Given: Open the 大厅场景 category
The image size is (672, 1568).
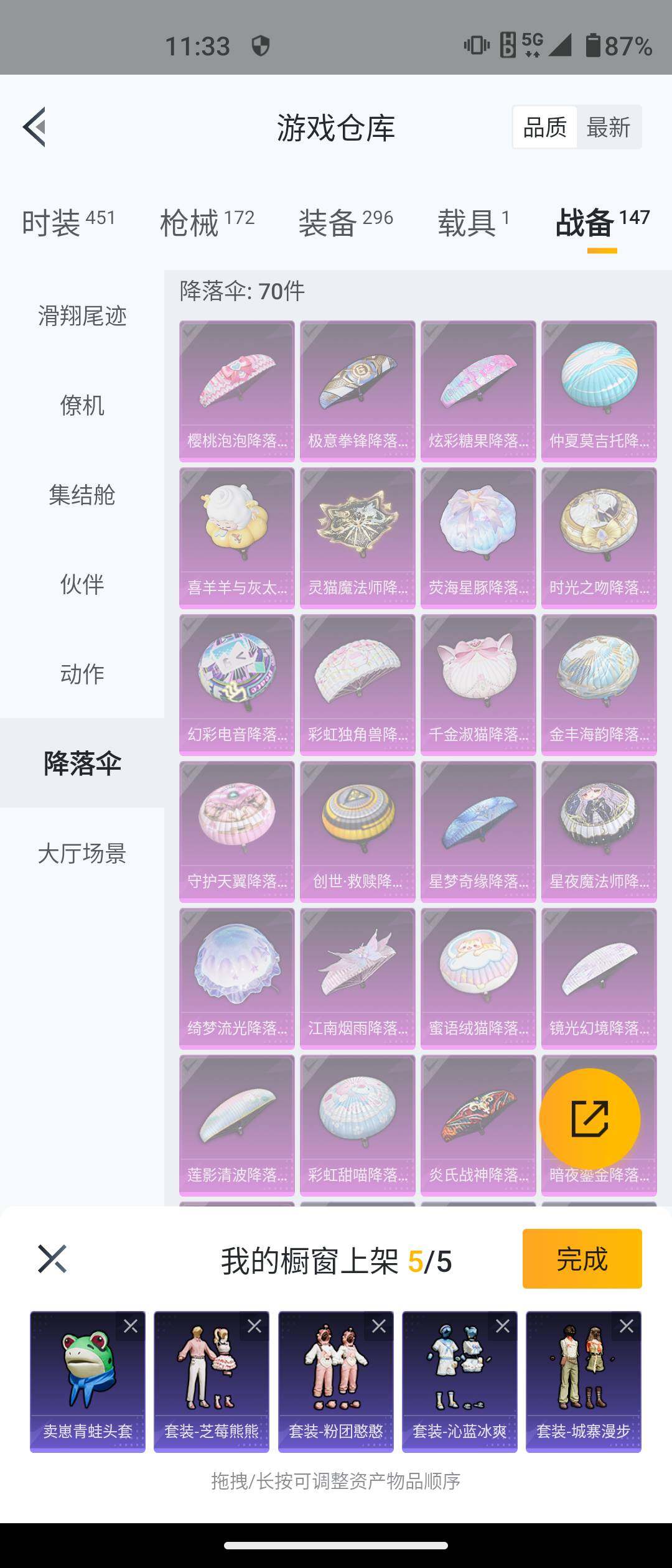Looking at the screenshot, I should click(82, 854).
